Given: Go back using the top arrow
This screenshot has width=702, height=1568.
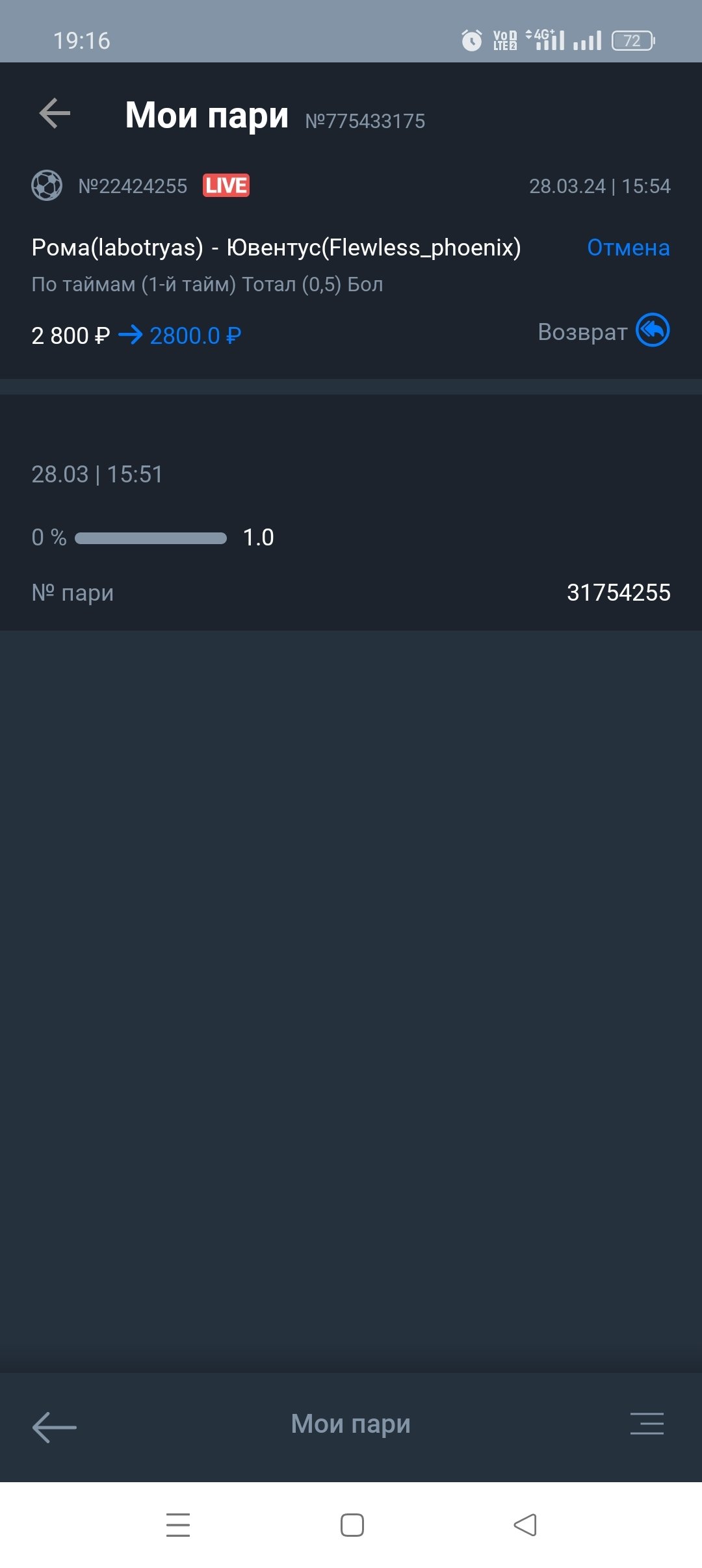Looking at the screenshot, I should tap(55, 114).
